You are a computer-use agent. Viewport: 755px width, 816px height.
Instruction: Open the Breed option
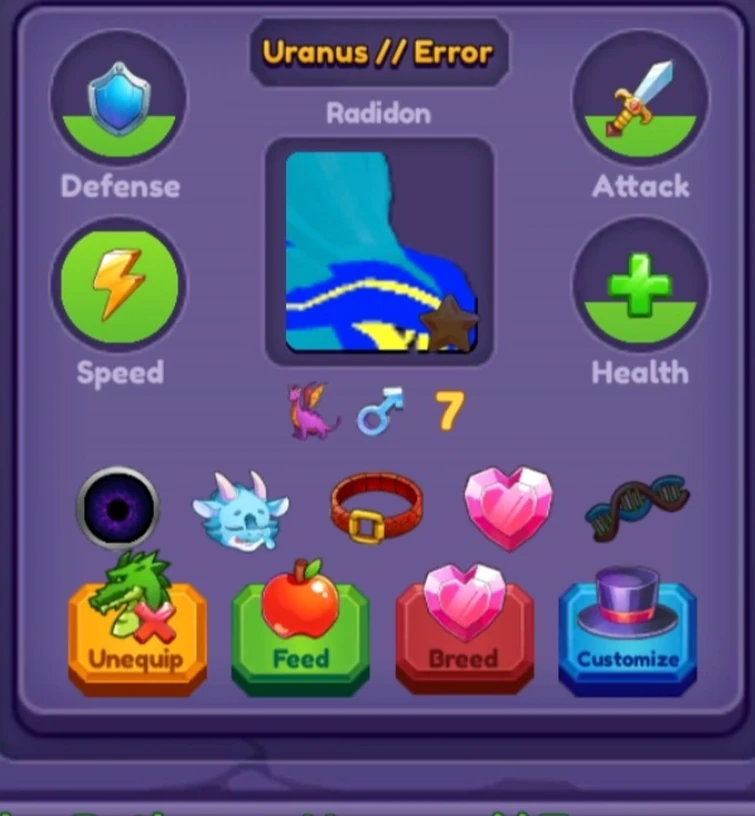pyautogui.click(x=464, y=638)
